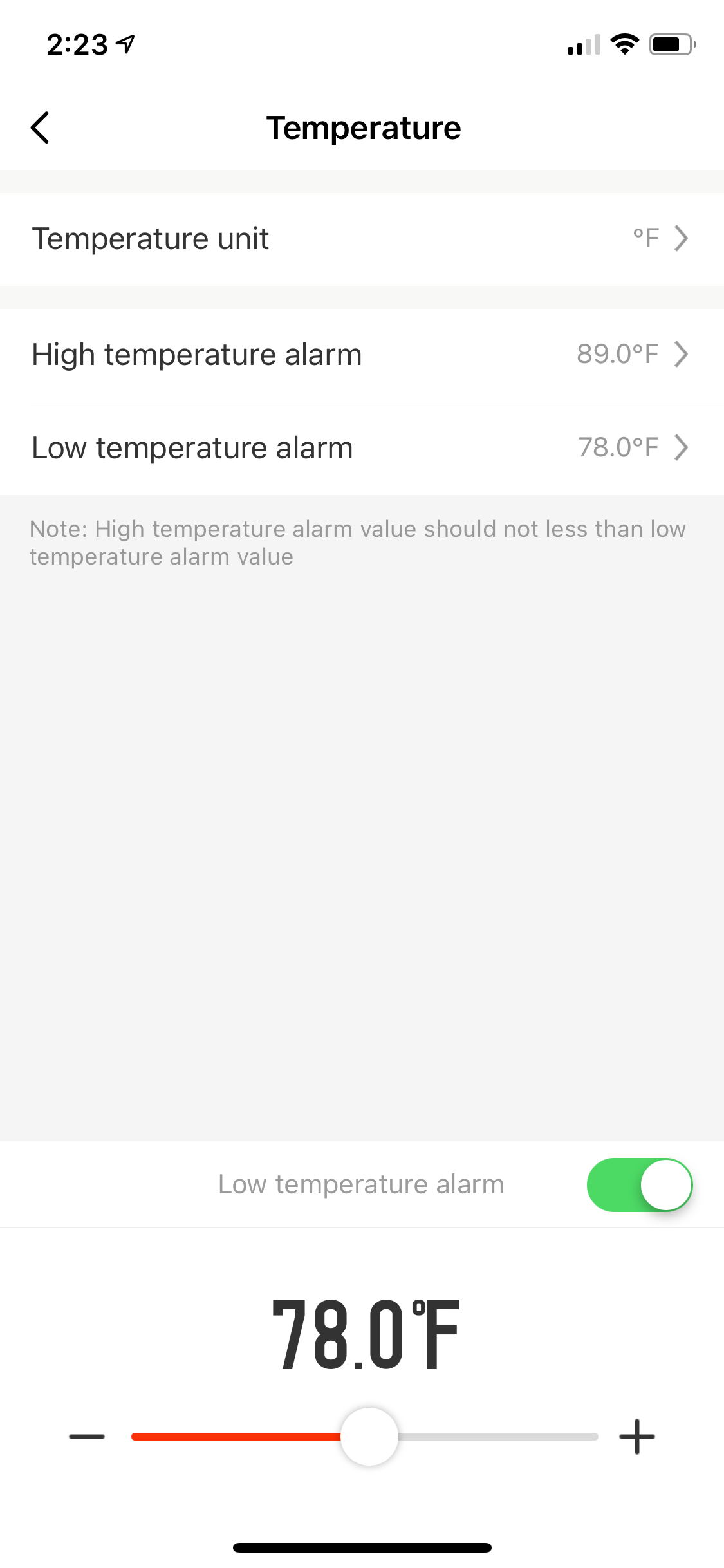Increase the alarm temperature with the plus button
The image size is (724, 1568).
click(x=636, y=1437)
